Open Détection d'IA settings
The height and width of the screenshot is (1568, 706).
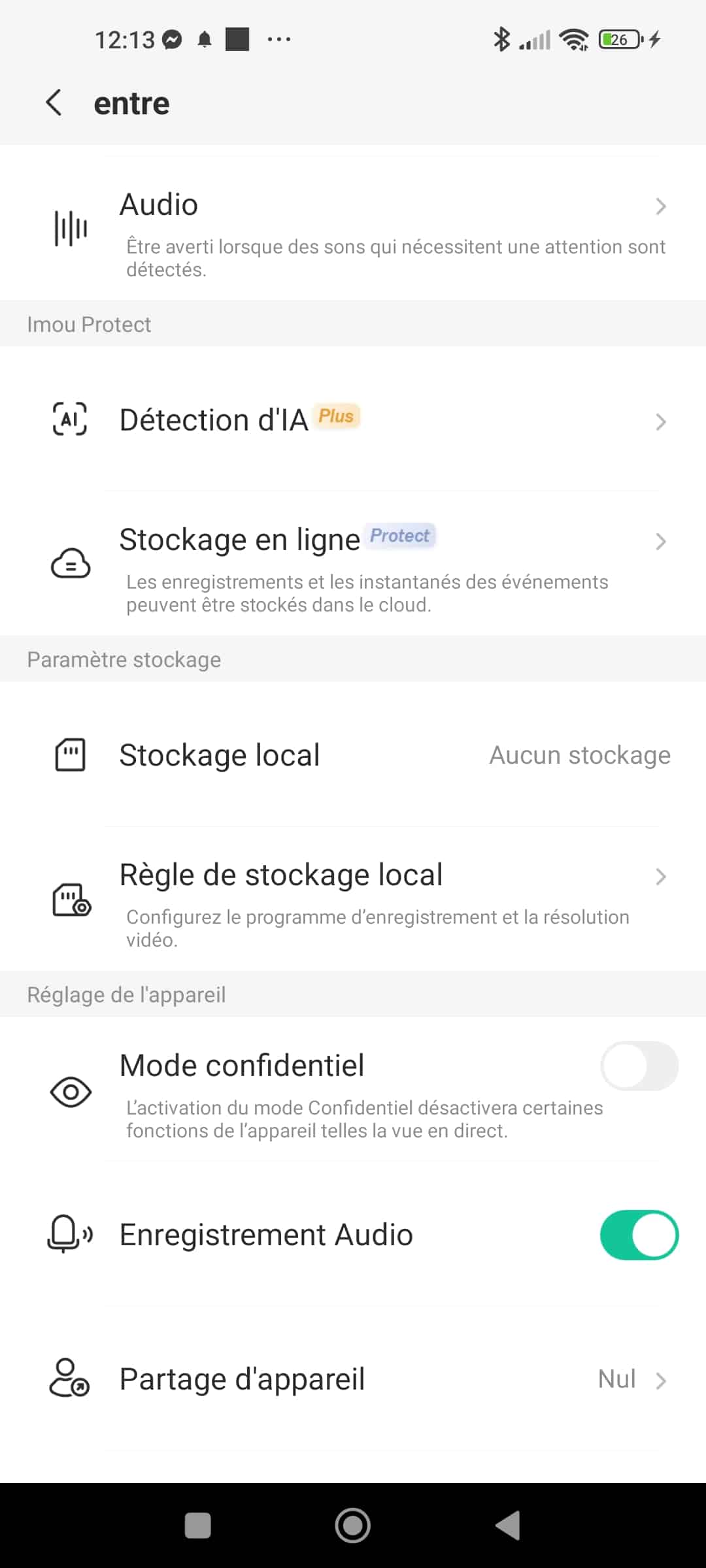click(x=353, y=419)
